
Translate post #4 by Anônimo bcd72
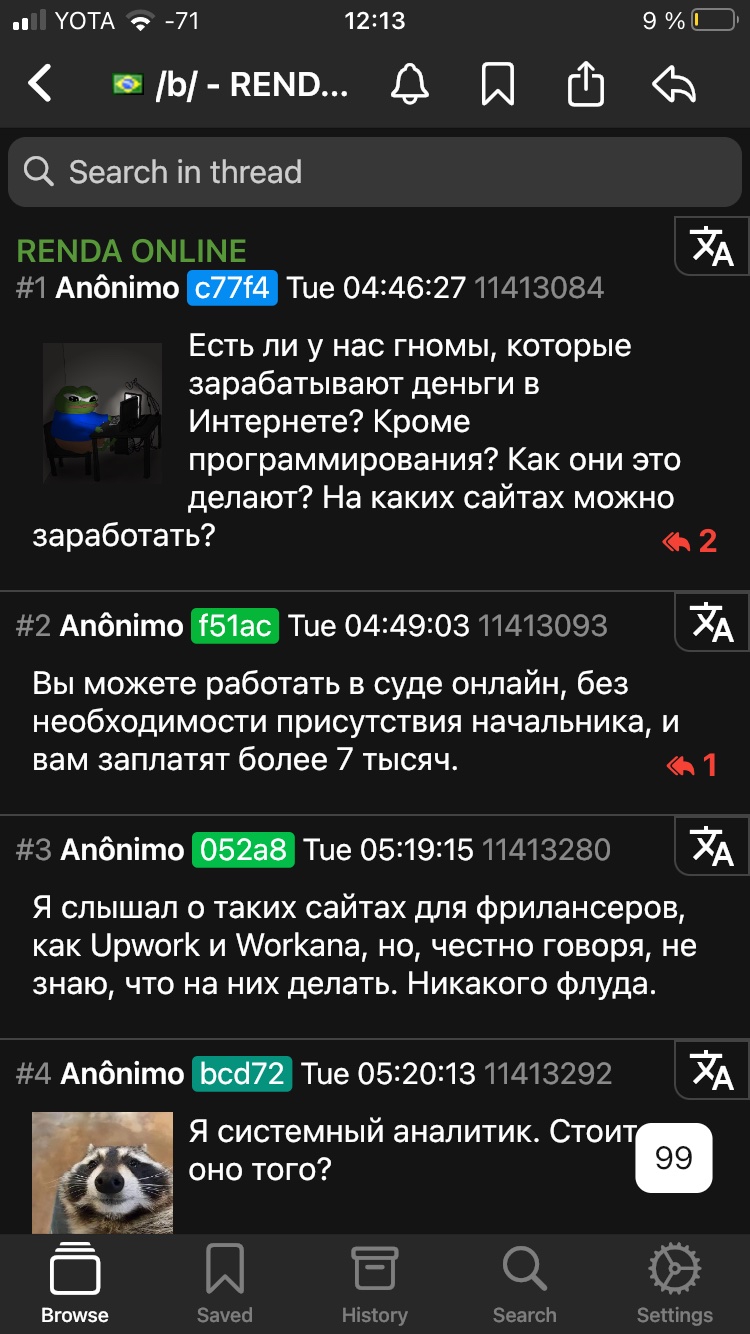[x=712, y=1072]
